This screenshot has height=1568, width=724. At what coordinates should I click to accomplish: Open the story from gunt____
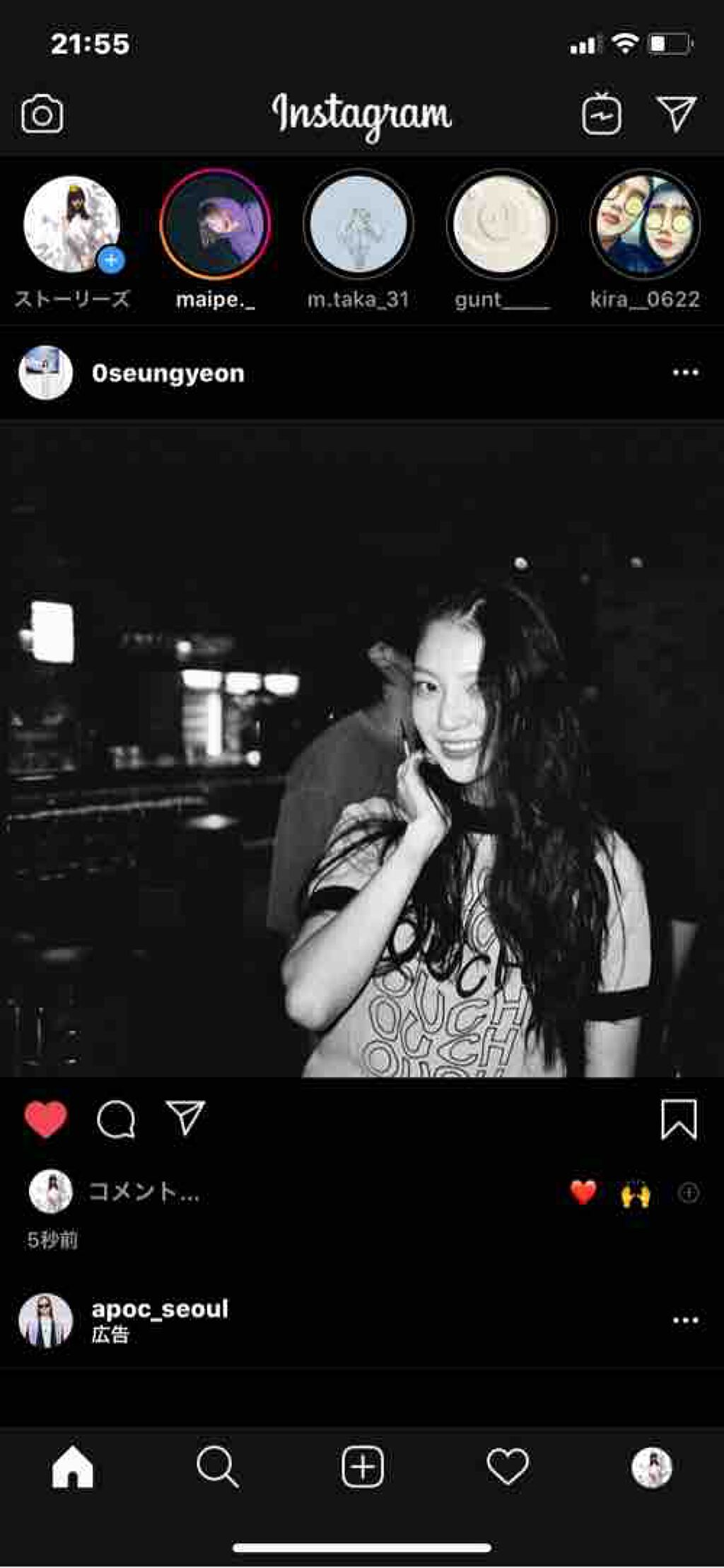[501, 225]
